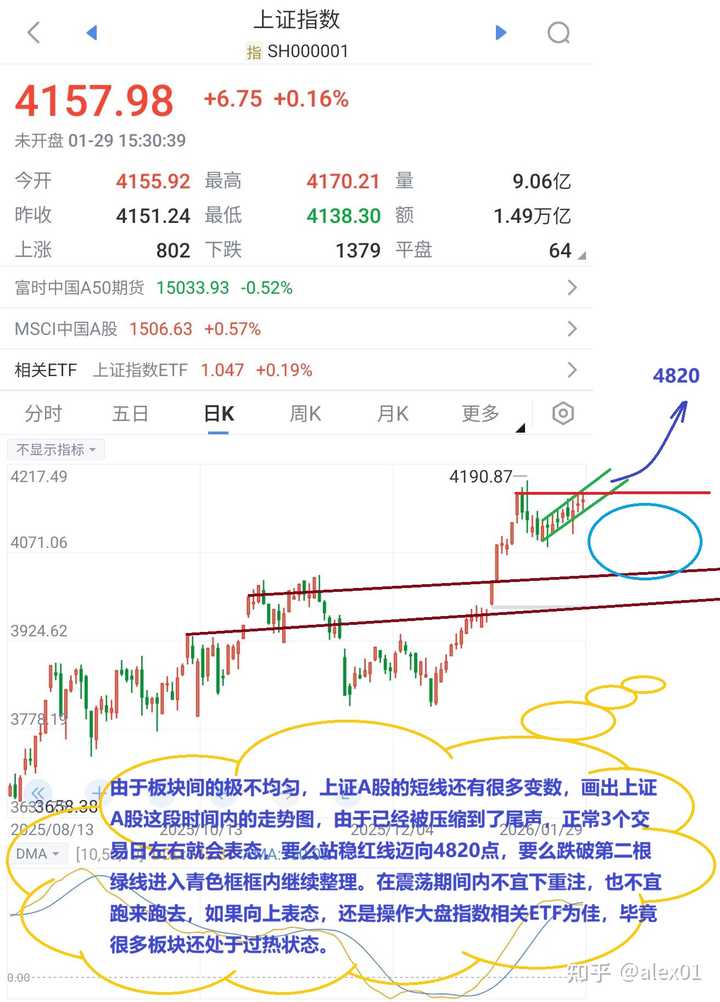Open the DMA indicator dropdown
The height and width of the screenshot is (1002, 720).
point(37,854)
